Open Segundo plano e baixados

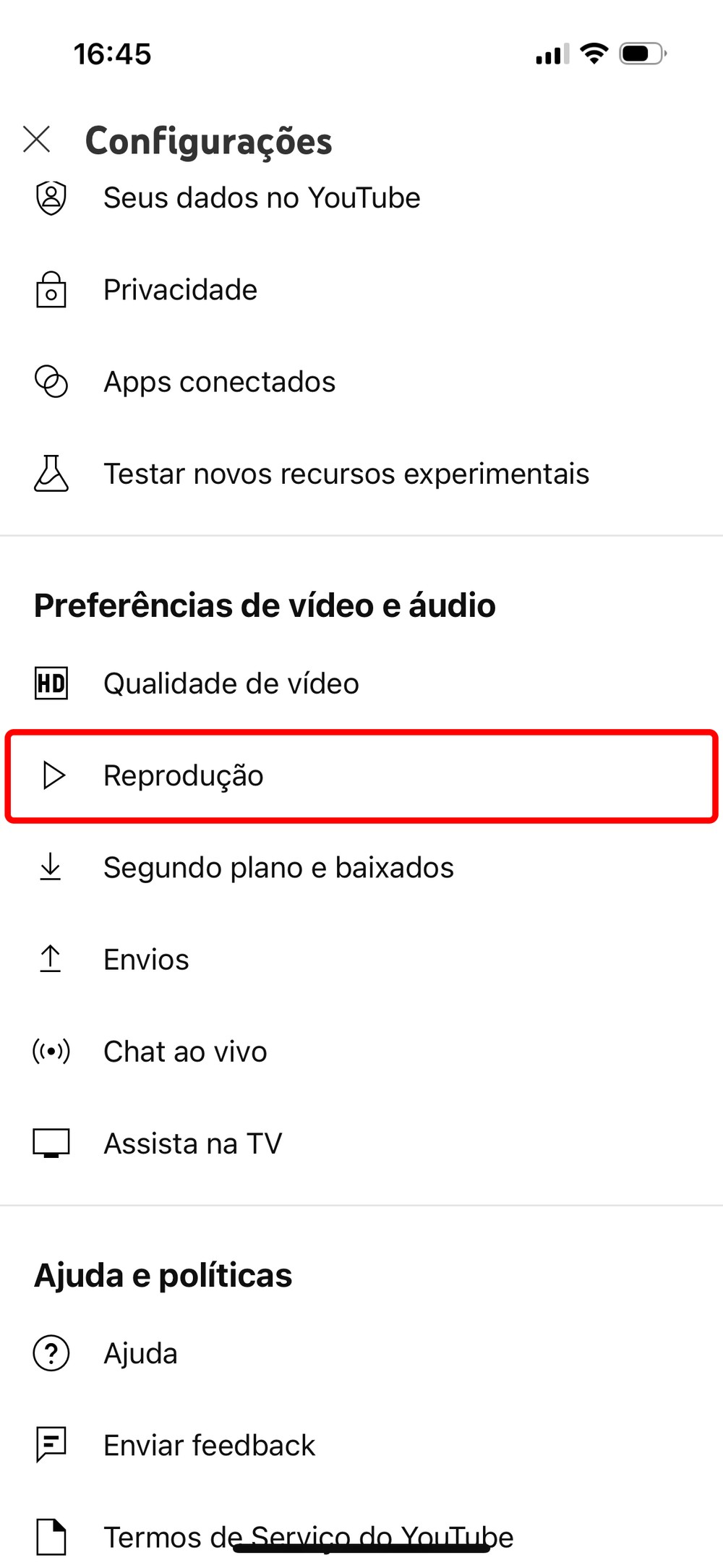(278, 868)
